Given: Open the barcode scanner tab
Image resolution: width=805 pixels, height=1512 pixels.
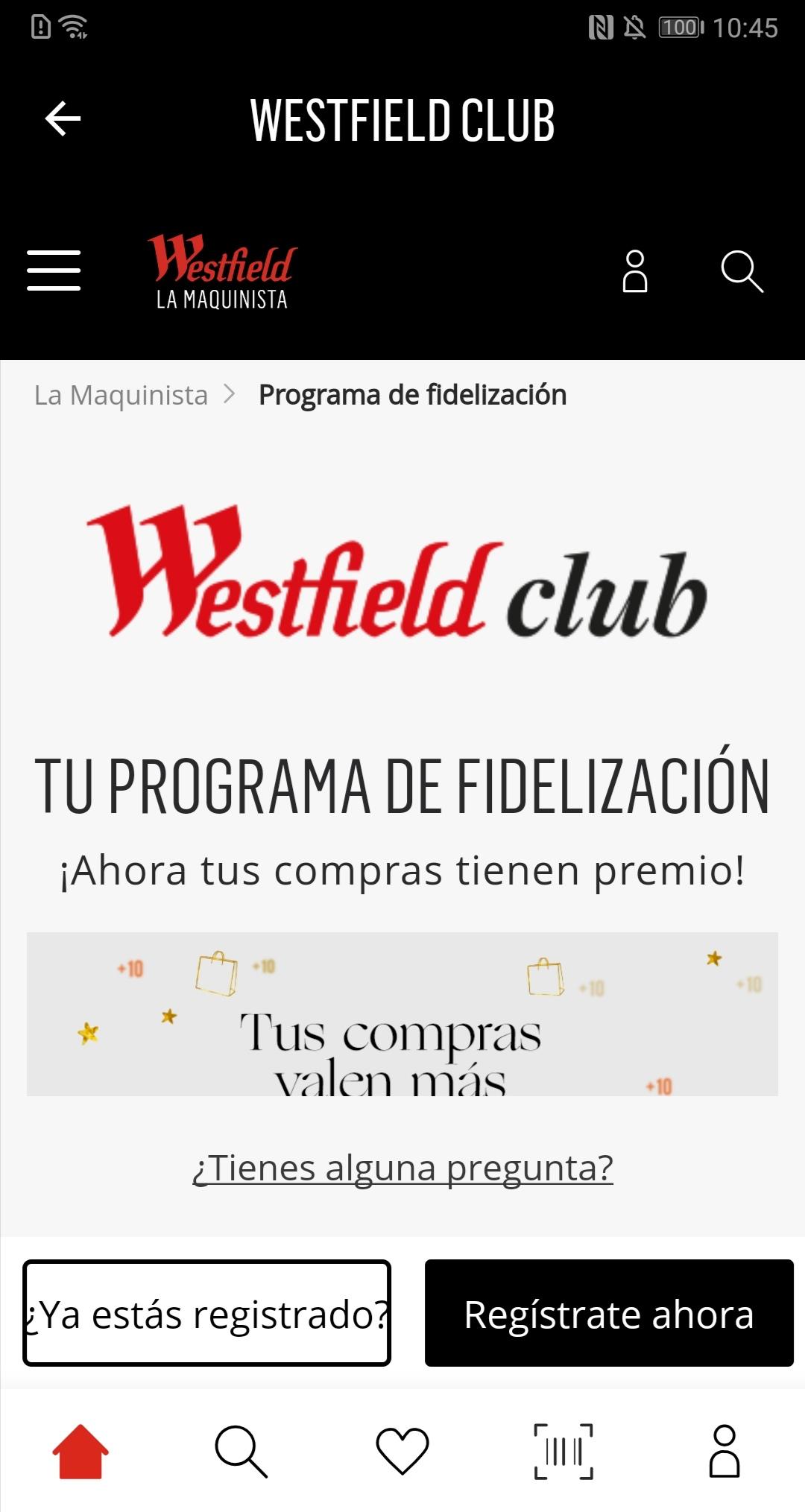Looking at the screenshot, I should [563, 1451].
